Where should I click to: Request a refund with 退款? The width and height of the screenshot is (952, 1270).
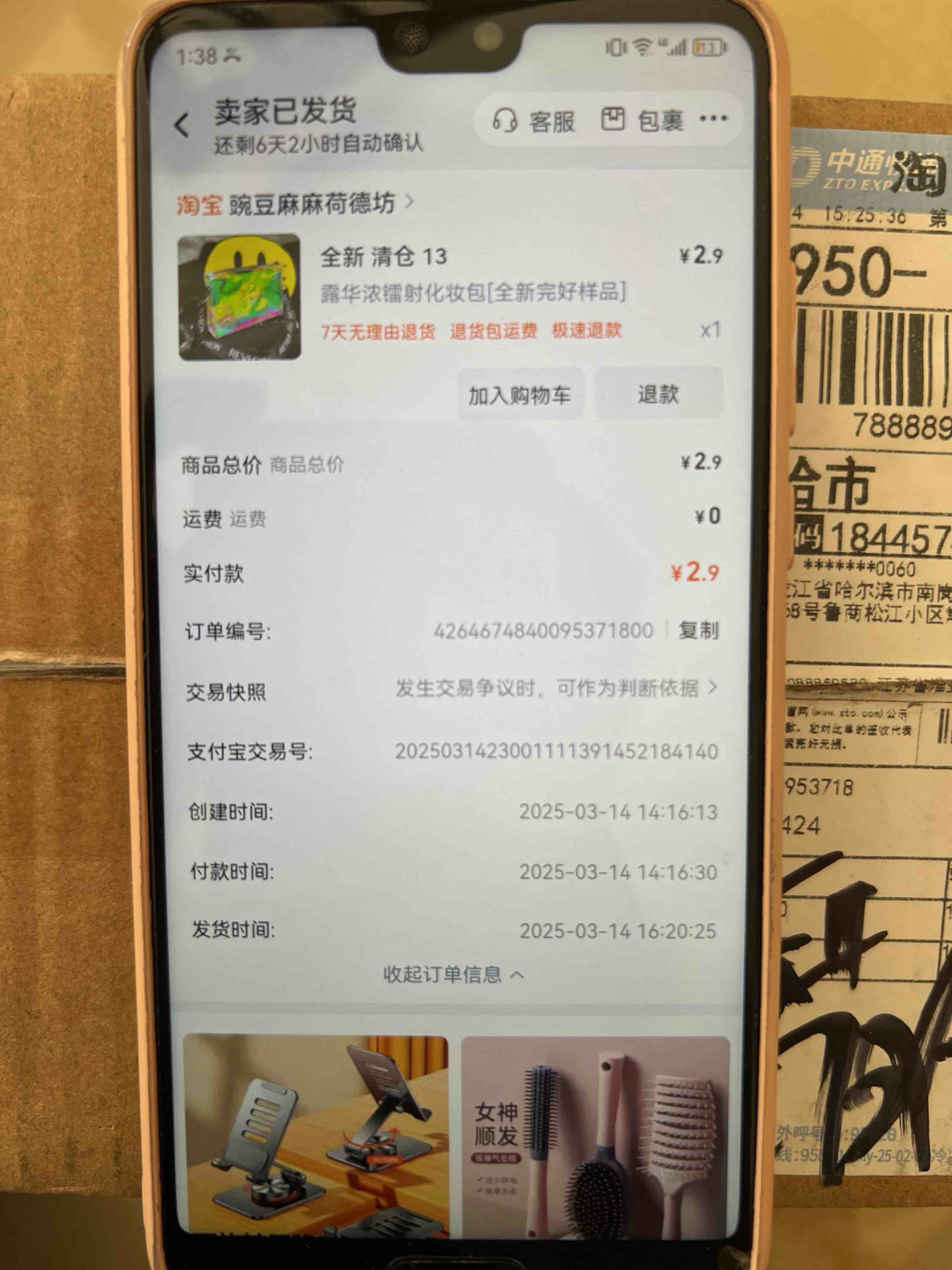(x=658, y=394)
